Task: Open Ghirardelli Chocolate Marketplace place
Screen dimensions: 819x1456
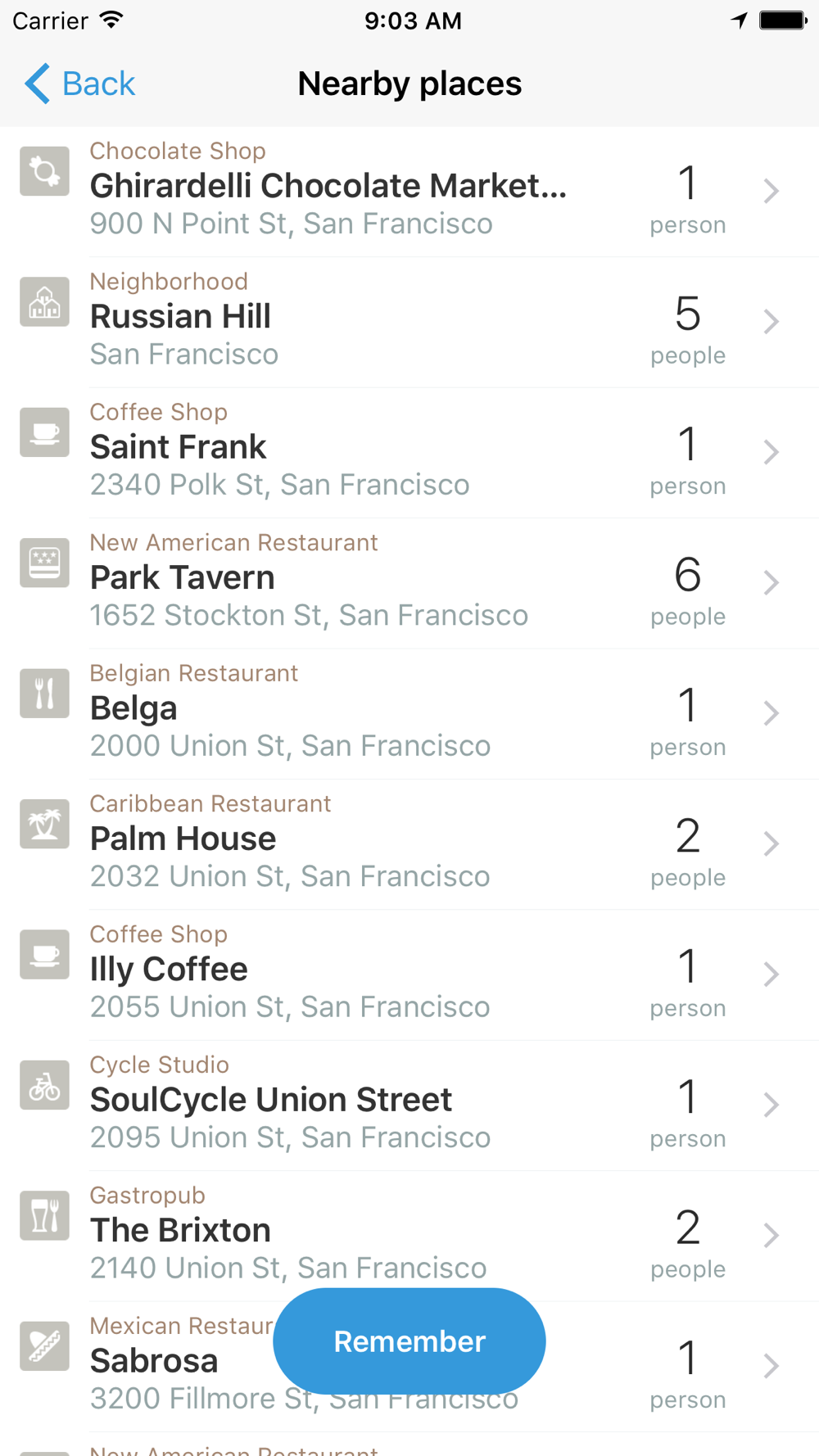Action: pyautogui.click(x=328, y=188)
